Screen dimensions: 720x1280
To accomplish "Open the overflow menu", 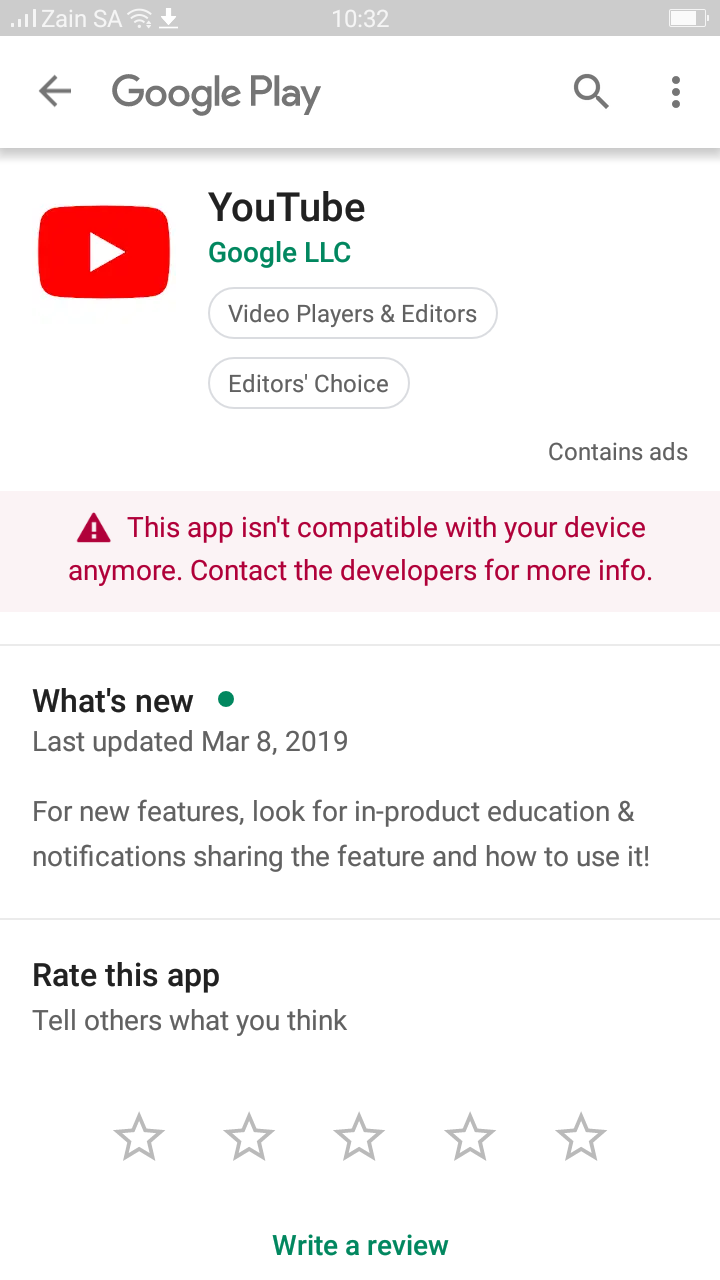I will pyautogui.click(x=676, y=92).
